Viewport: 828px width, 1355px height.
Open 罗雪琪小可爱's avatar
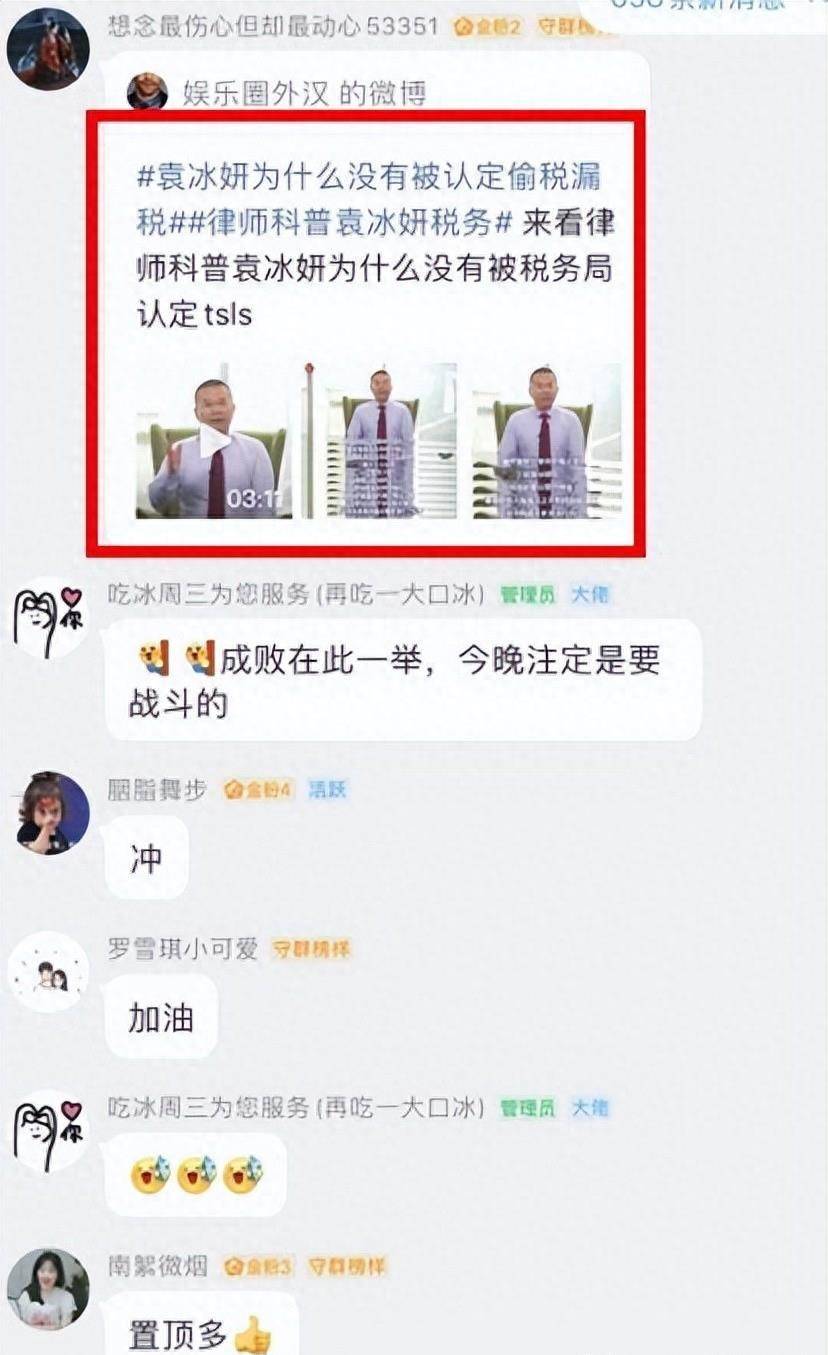pos(48,971)
